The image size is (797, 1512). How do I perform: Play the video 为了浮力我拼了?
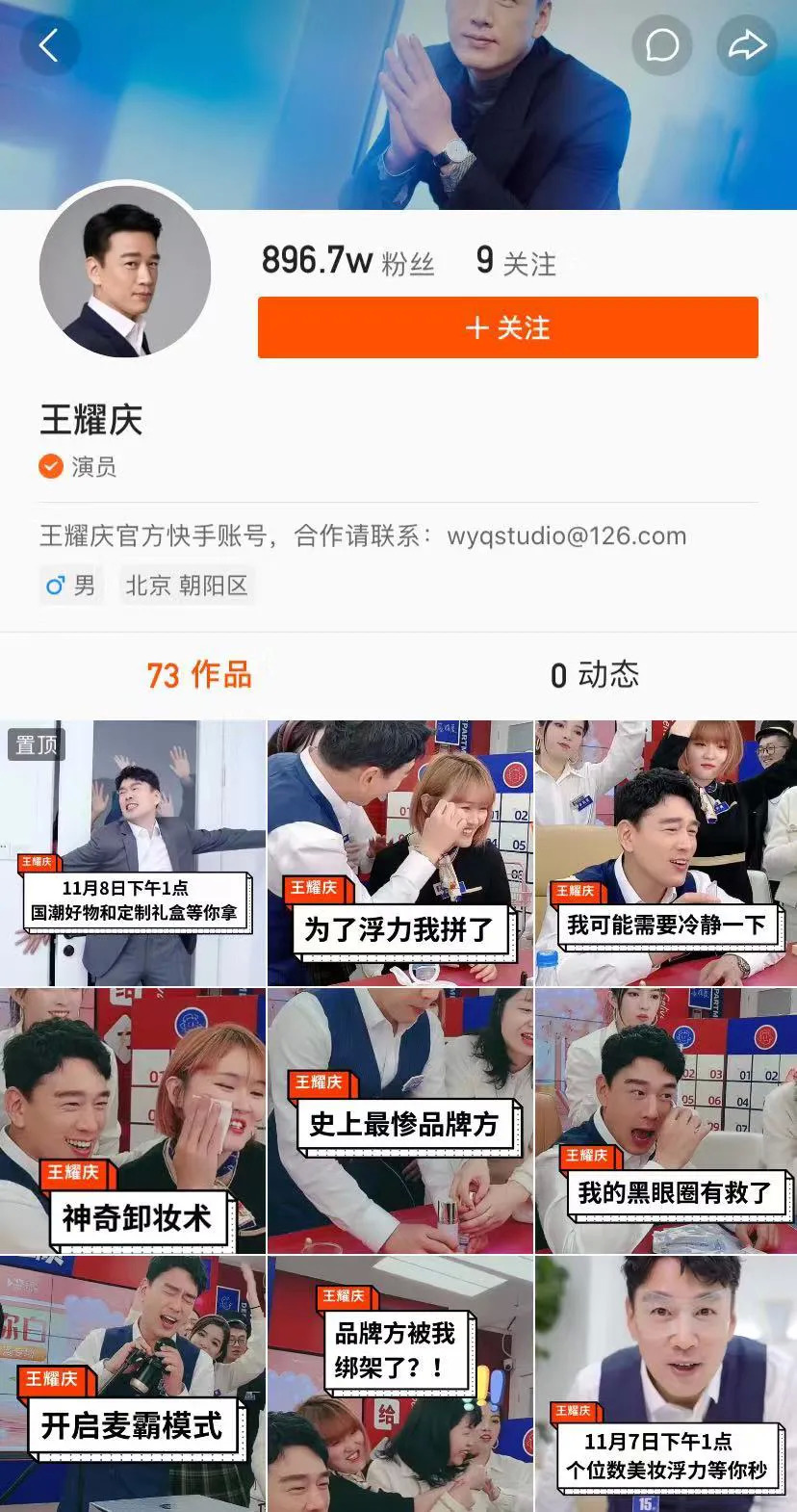coord(399,853)
